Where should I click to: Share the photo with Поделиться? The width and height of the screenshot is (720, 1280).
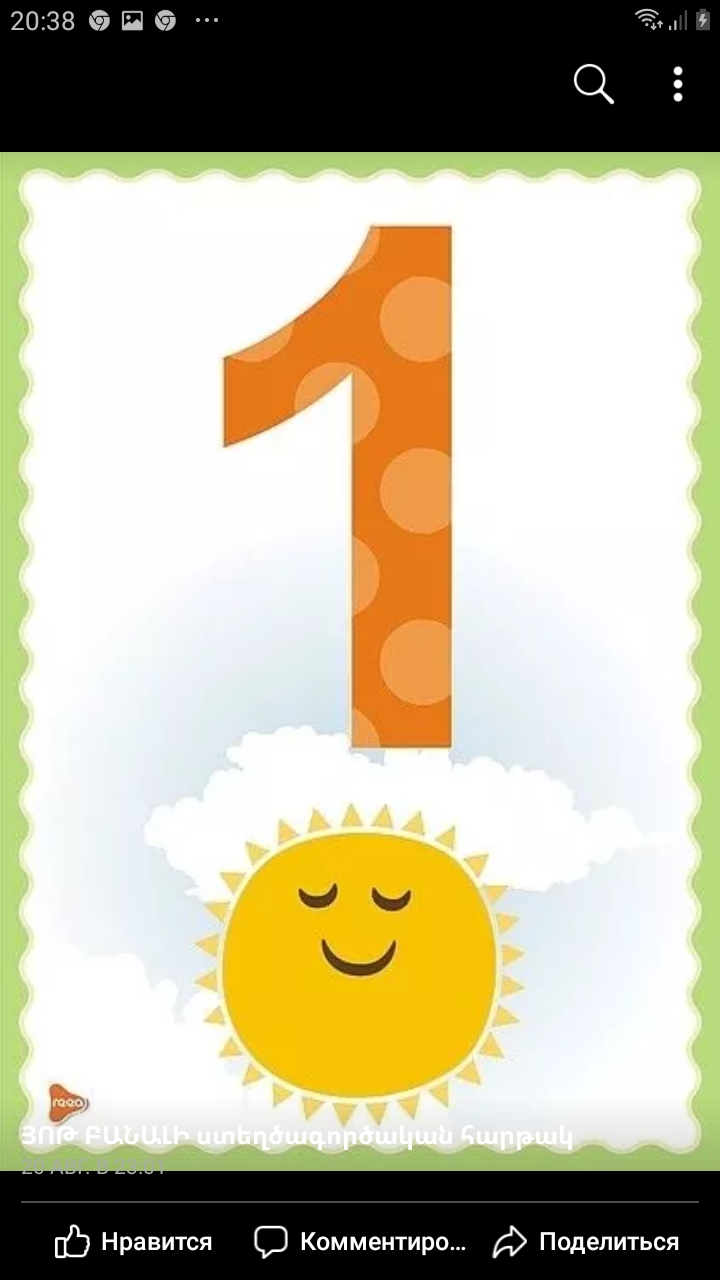coord(586,1242)
